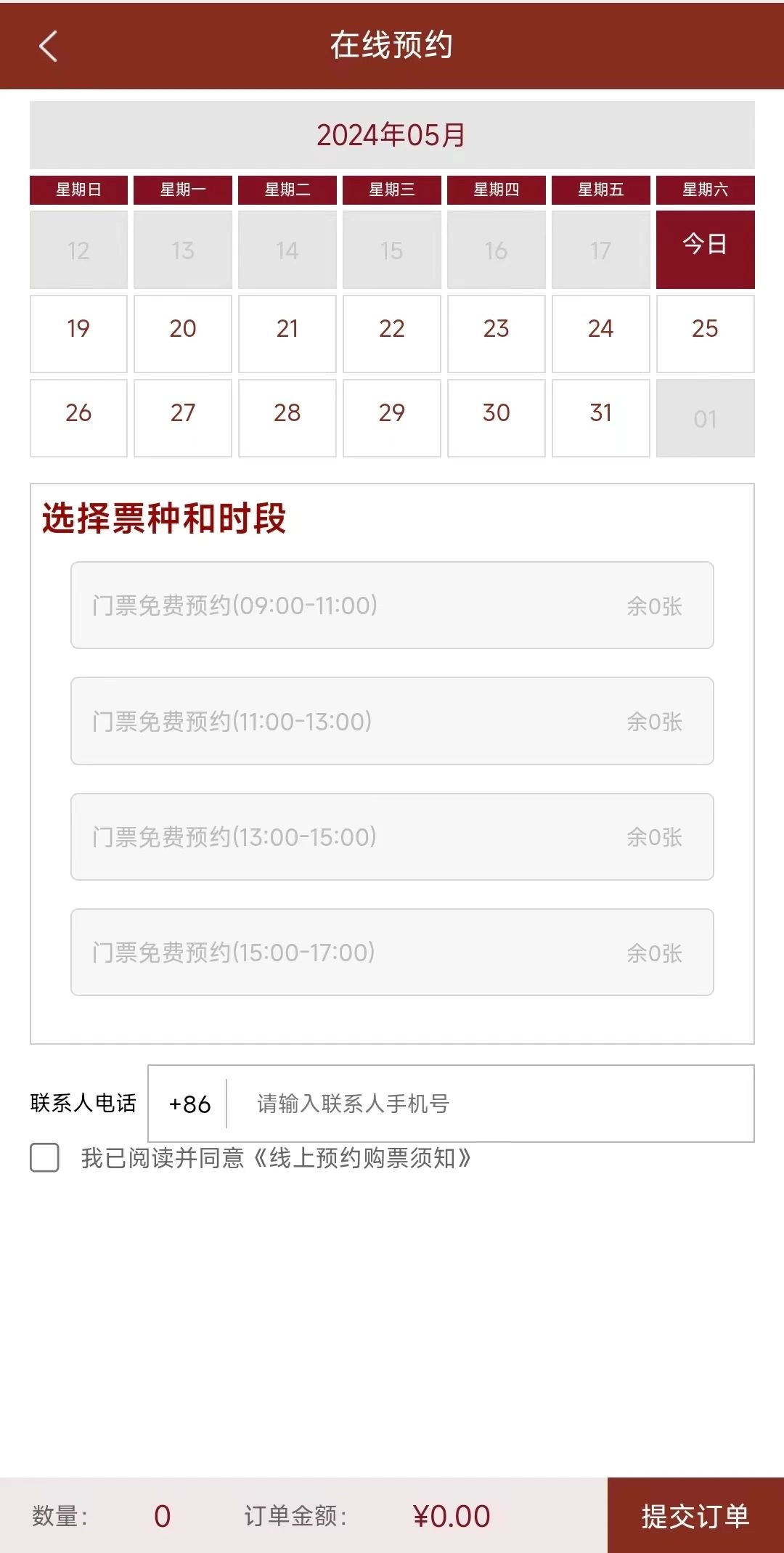
Task: Select today's date in the calendar
Action: click(705, 250)
